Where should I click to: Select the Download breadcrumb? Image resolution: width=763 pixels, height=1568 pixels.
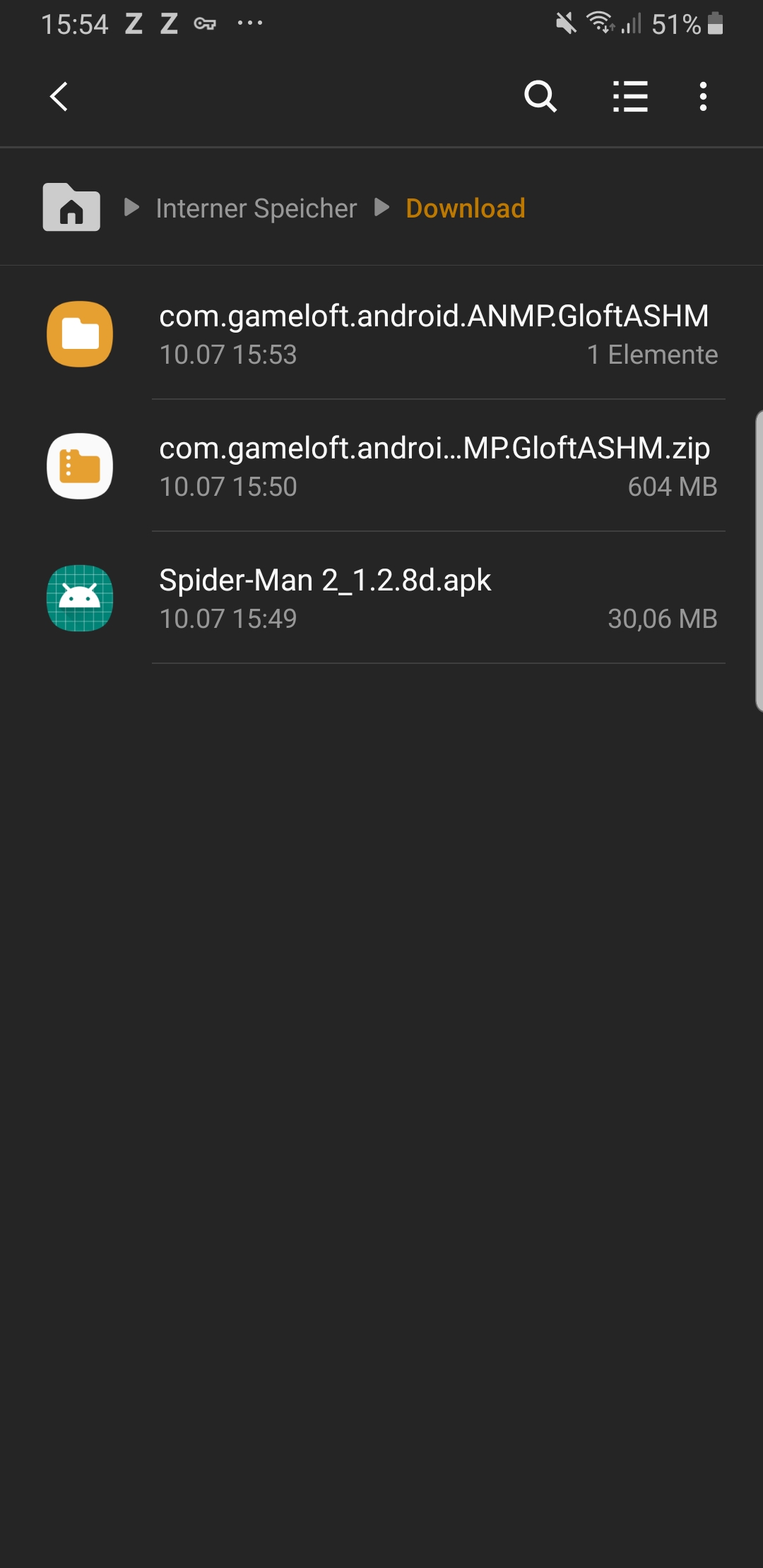(465, 208)
